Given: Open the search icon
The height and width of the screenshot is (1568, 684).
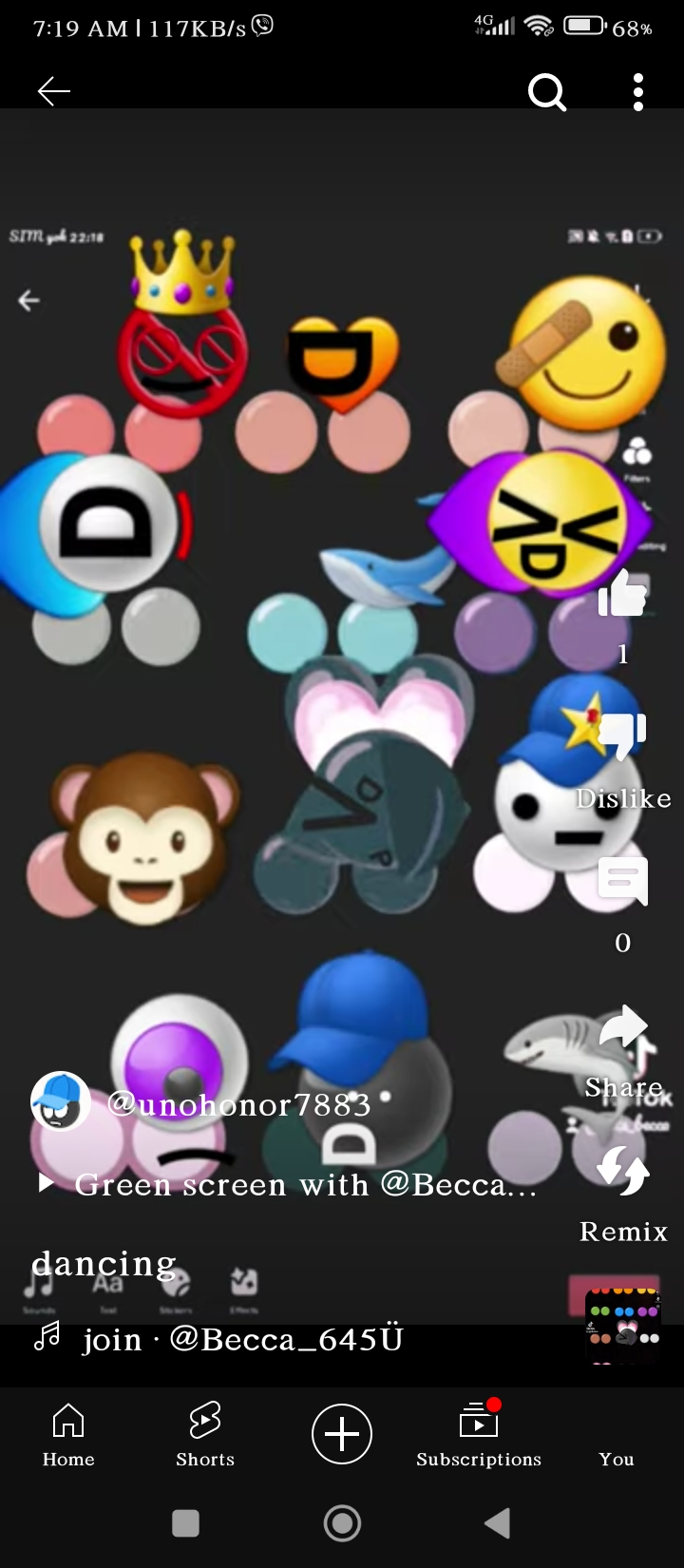Looking at the screenshot, I should point(546,92).
